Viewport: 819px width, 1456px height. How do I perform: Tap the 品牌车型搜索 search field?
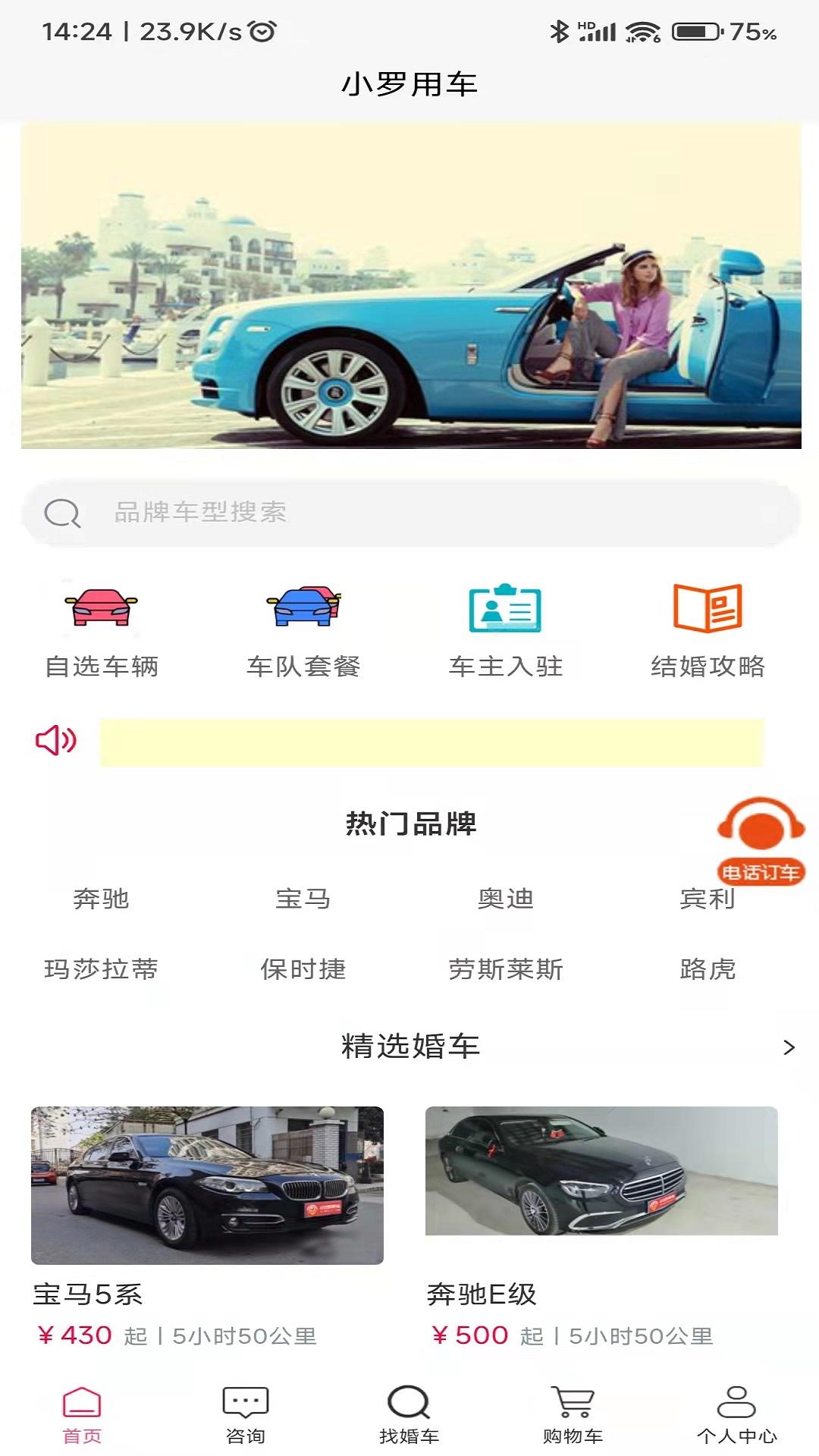pos(303,513)
